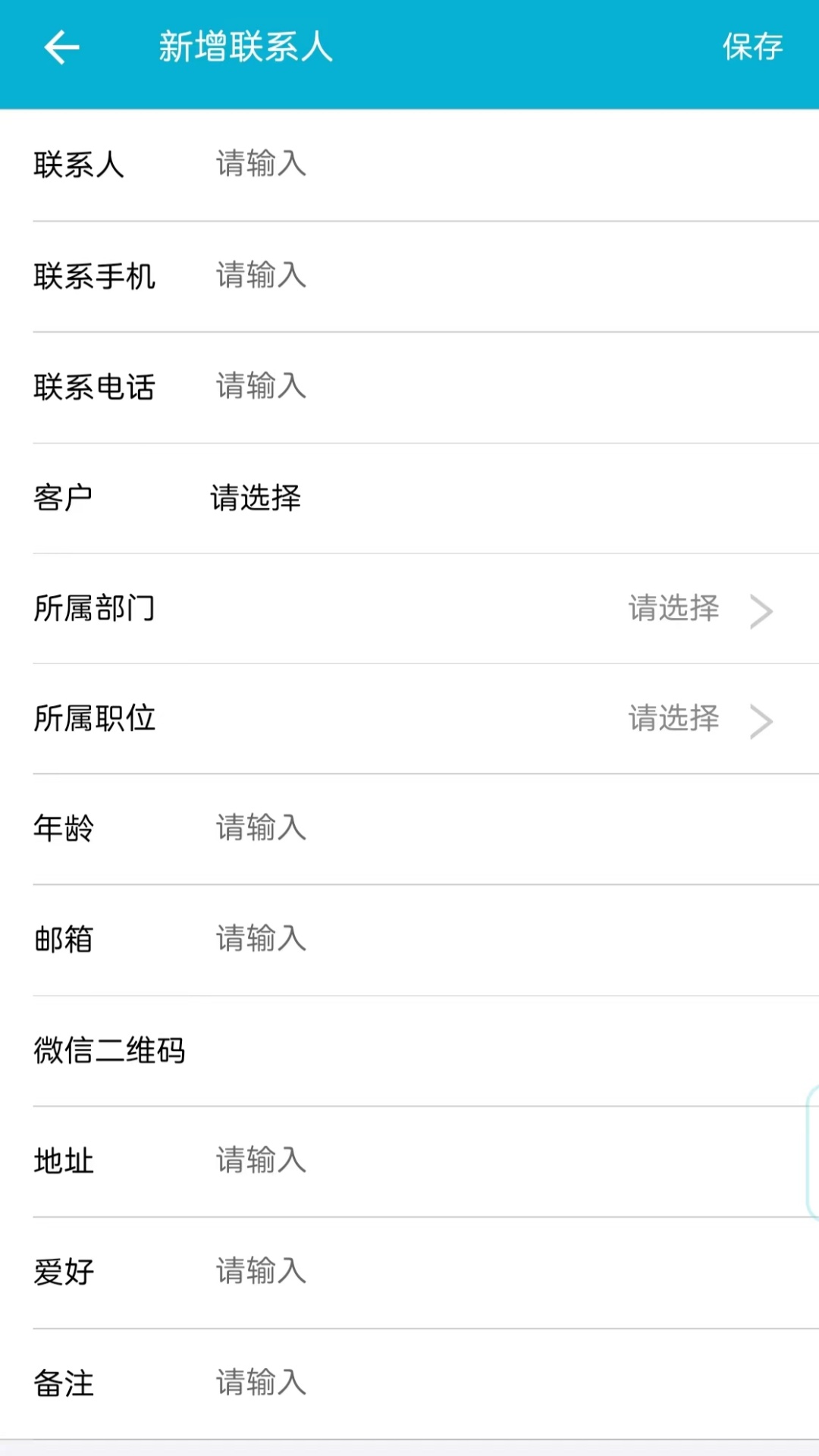This screenshot has height=1456, width=819.
Task: Click the 联系人 field label
Action: click(x=80, y=165)
